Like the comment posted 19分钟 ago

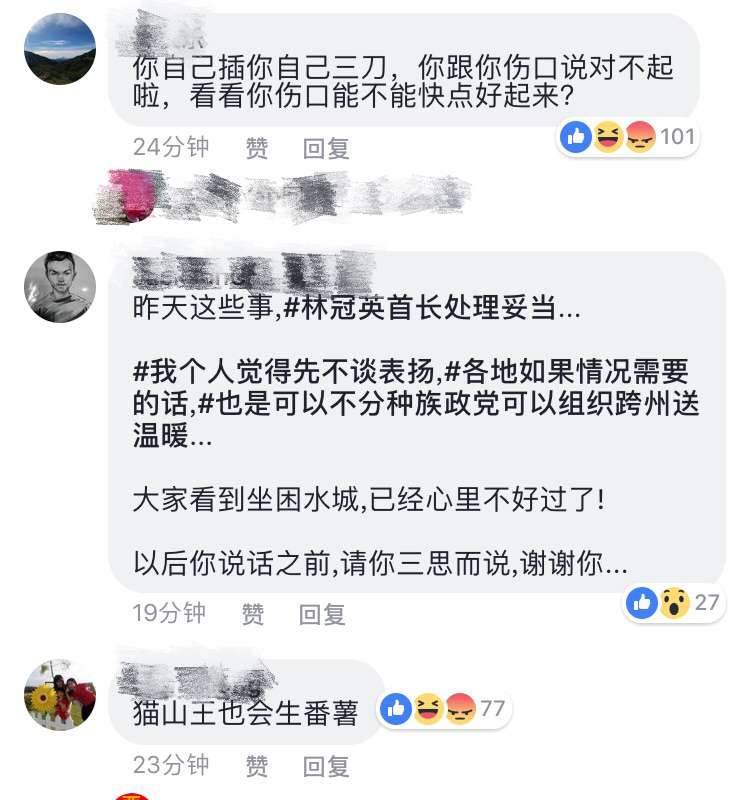coord(253,613)
